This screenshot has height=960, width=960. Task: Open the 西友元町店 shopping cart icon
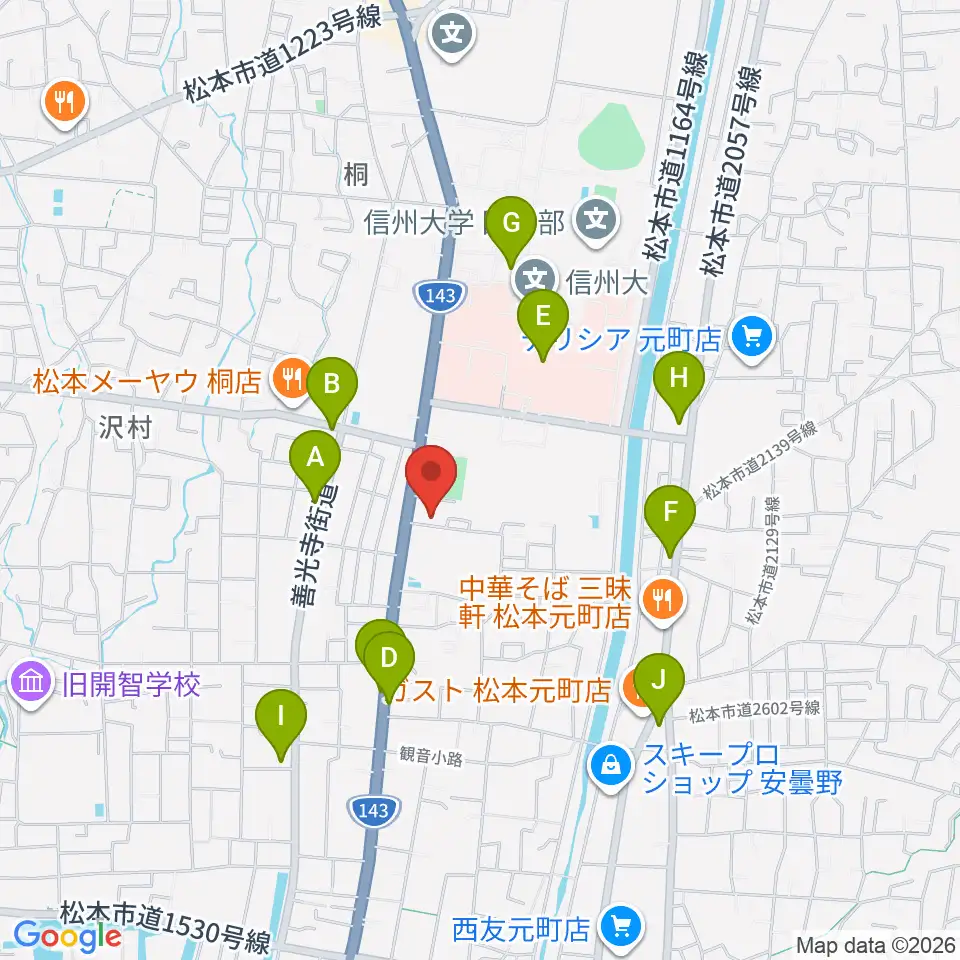621,928
